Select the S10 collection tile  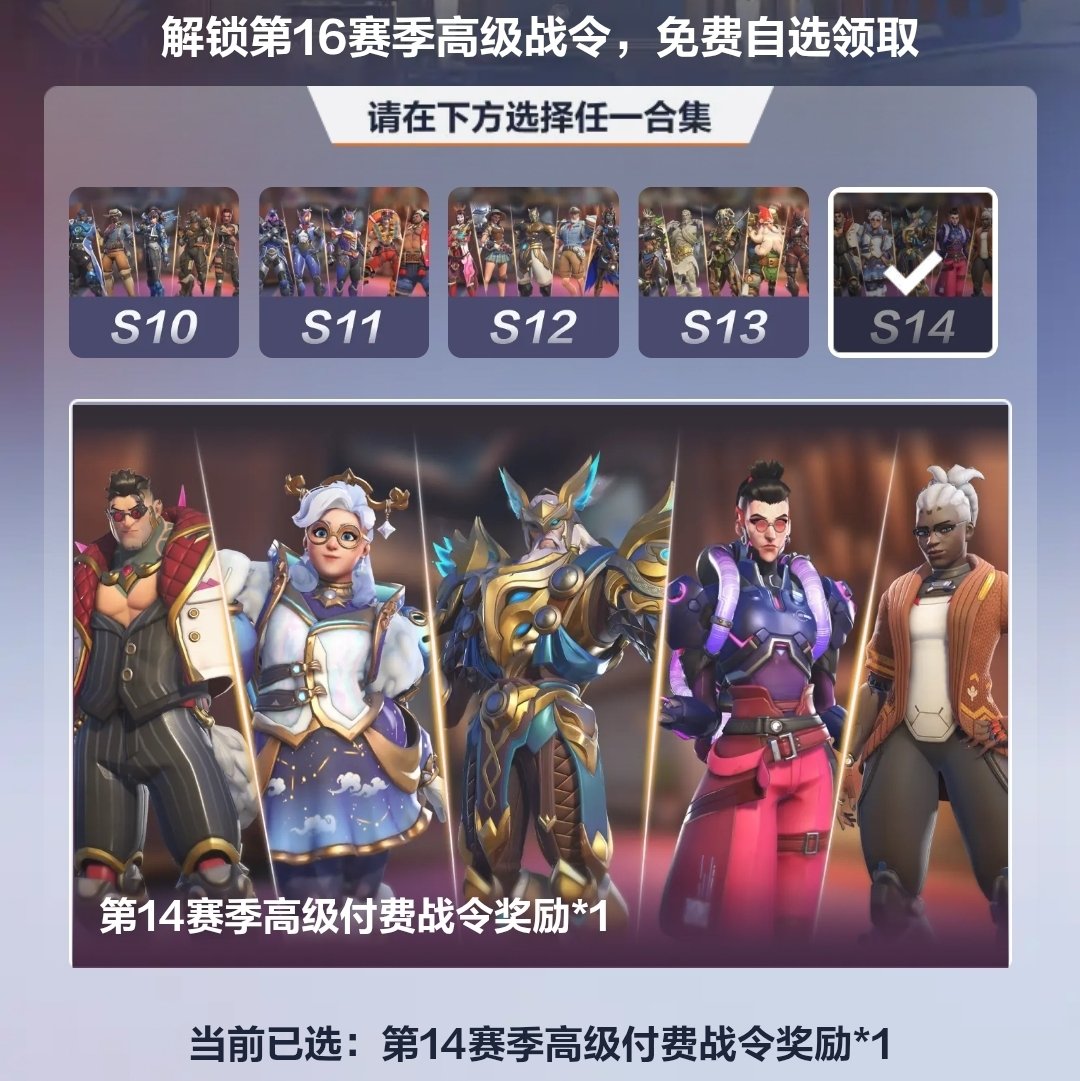pyautogui.click(x=154, y=272)
